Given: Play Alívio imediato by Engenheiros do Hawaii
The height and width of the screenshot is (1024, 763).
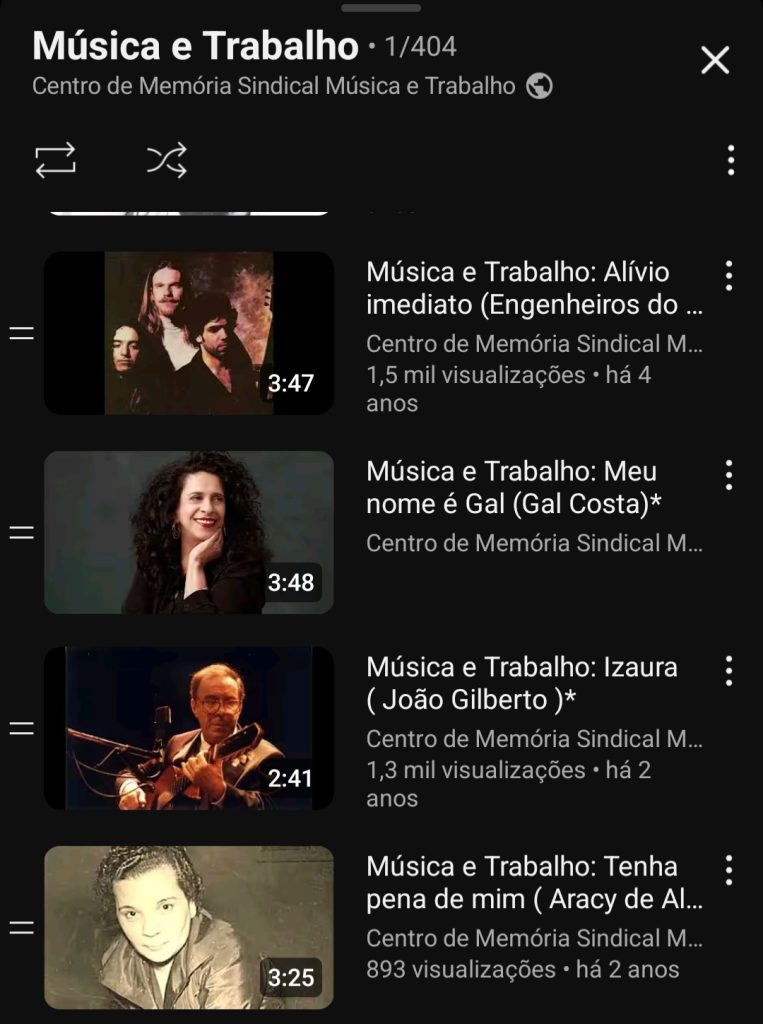Looking at the screenshot, I should click(x=189, y=333).
